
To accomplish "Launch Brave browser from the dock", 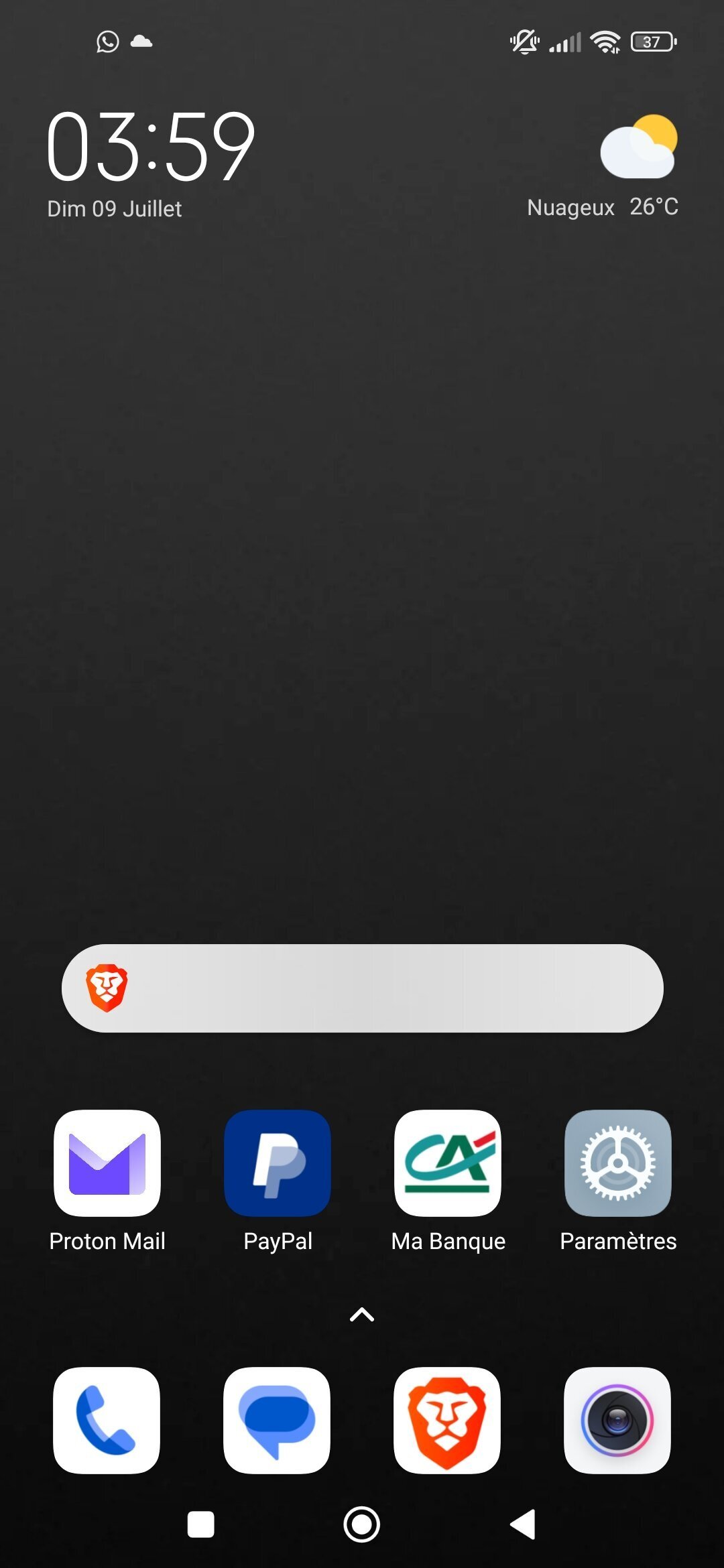I will (447, 1421).
